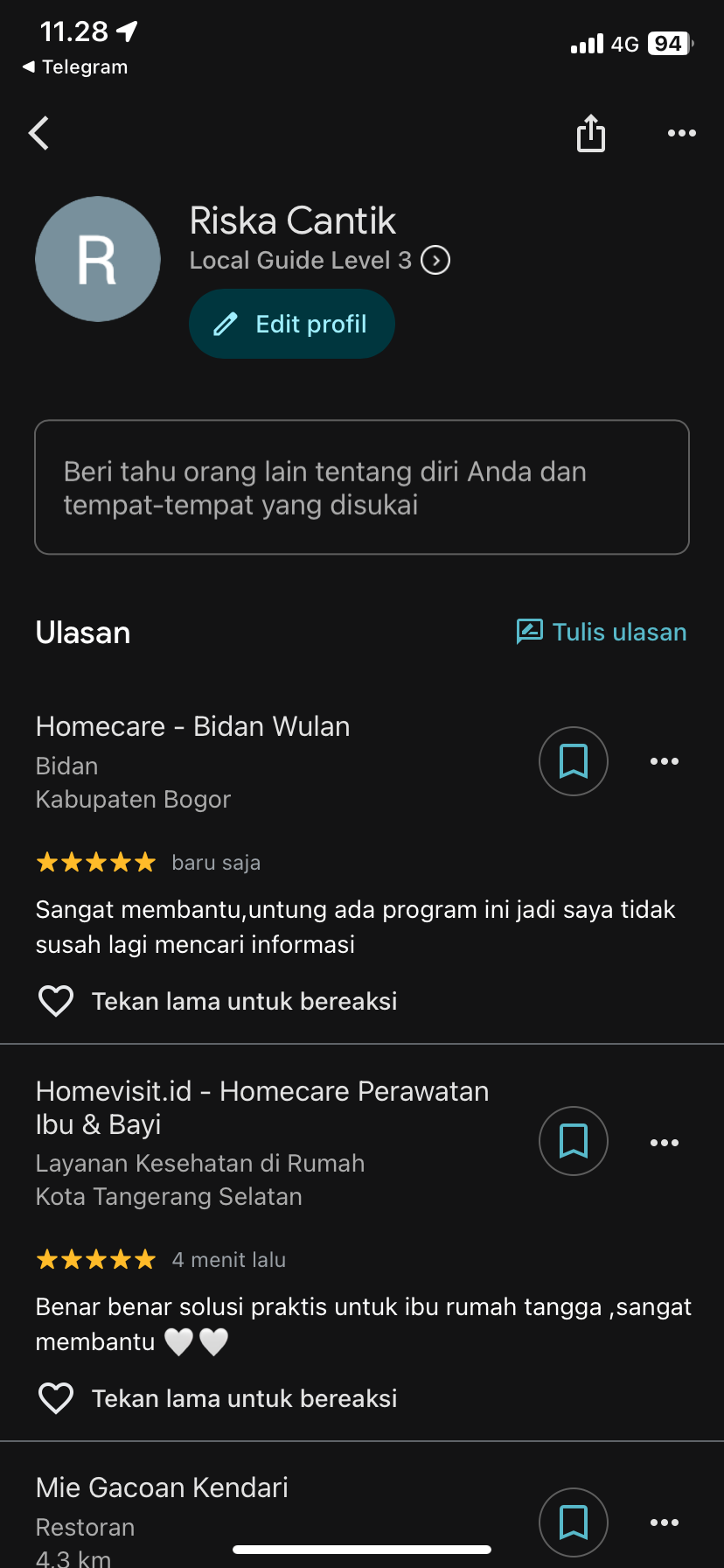Open the Mie Gacoan Kendari place
This screenshot has height=1568, width=724.
[163, 1487]
